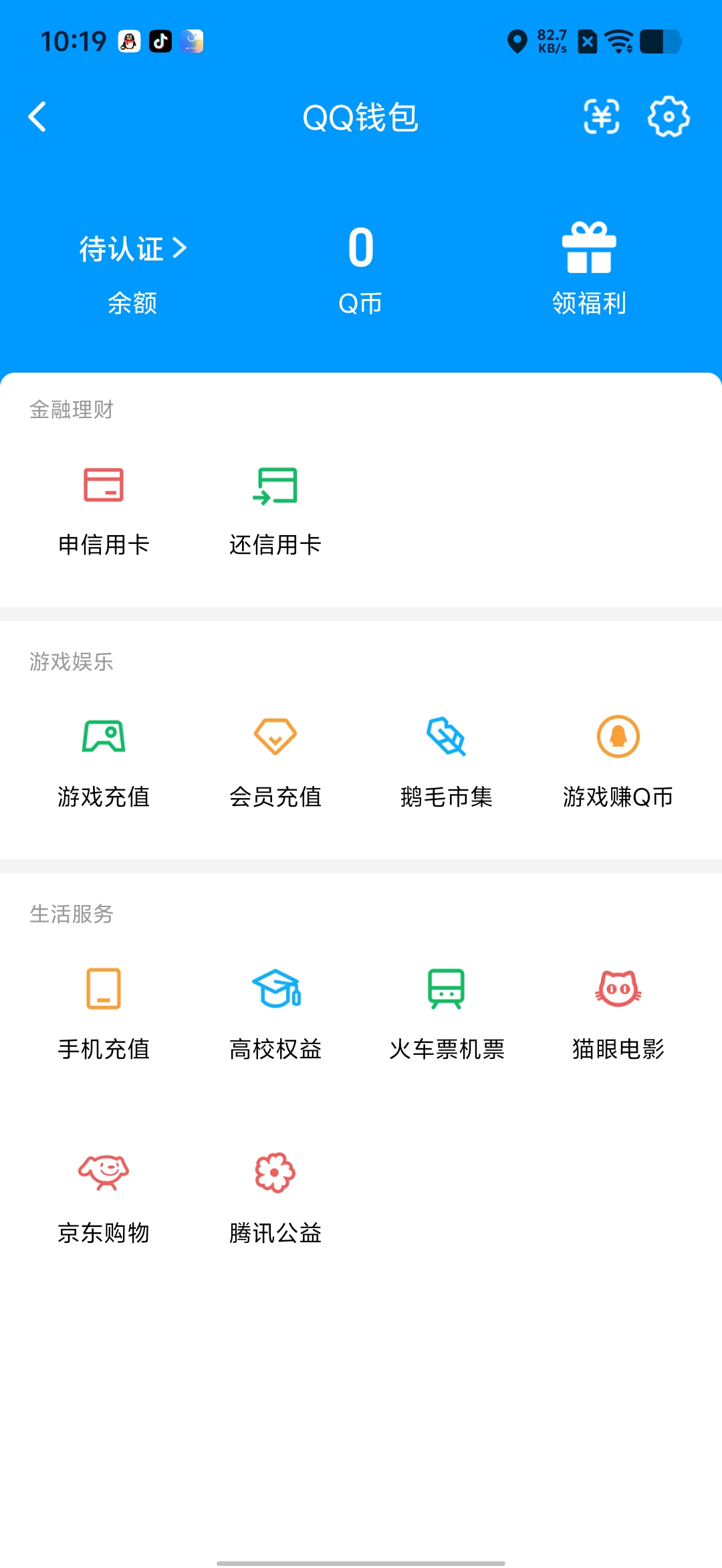Open QQ Wallet settings gear
This screenshot has width=722, height=1568.
[669, 117]
